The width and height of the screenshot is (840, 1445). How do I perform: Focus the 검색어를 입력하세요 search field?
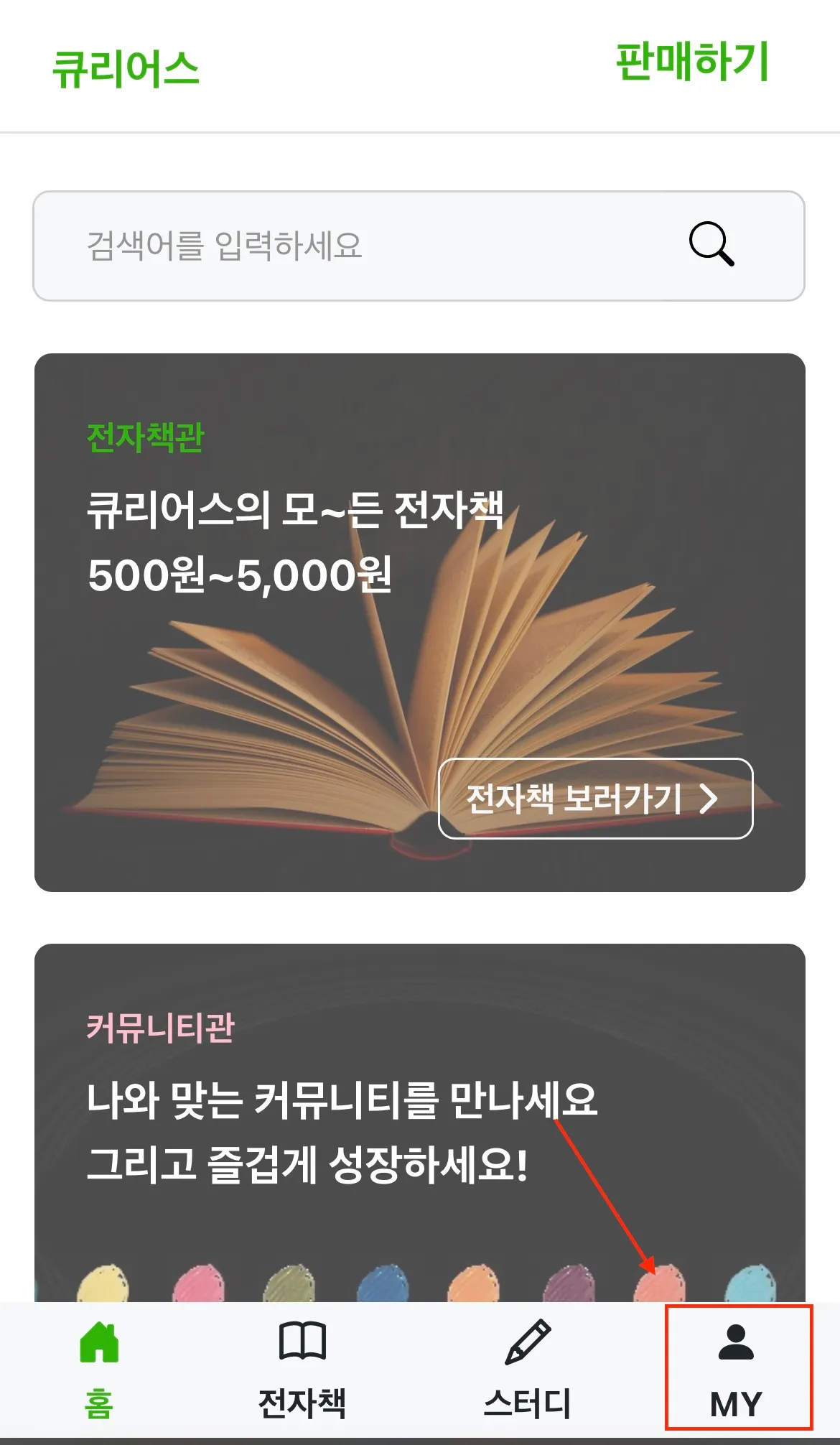(x=359, y=246)
